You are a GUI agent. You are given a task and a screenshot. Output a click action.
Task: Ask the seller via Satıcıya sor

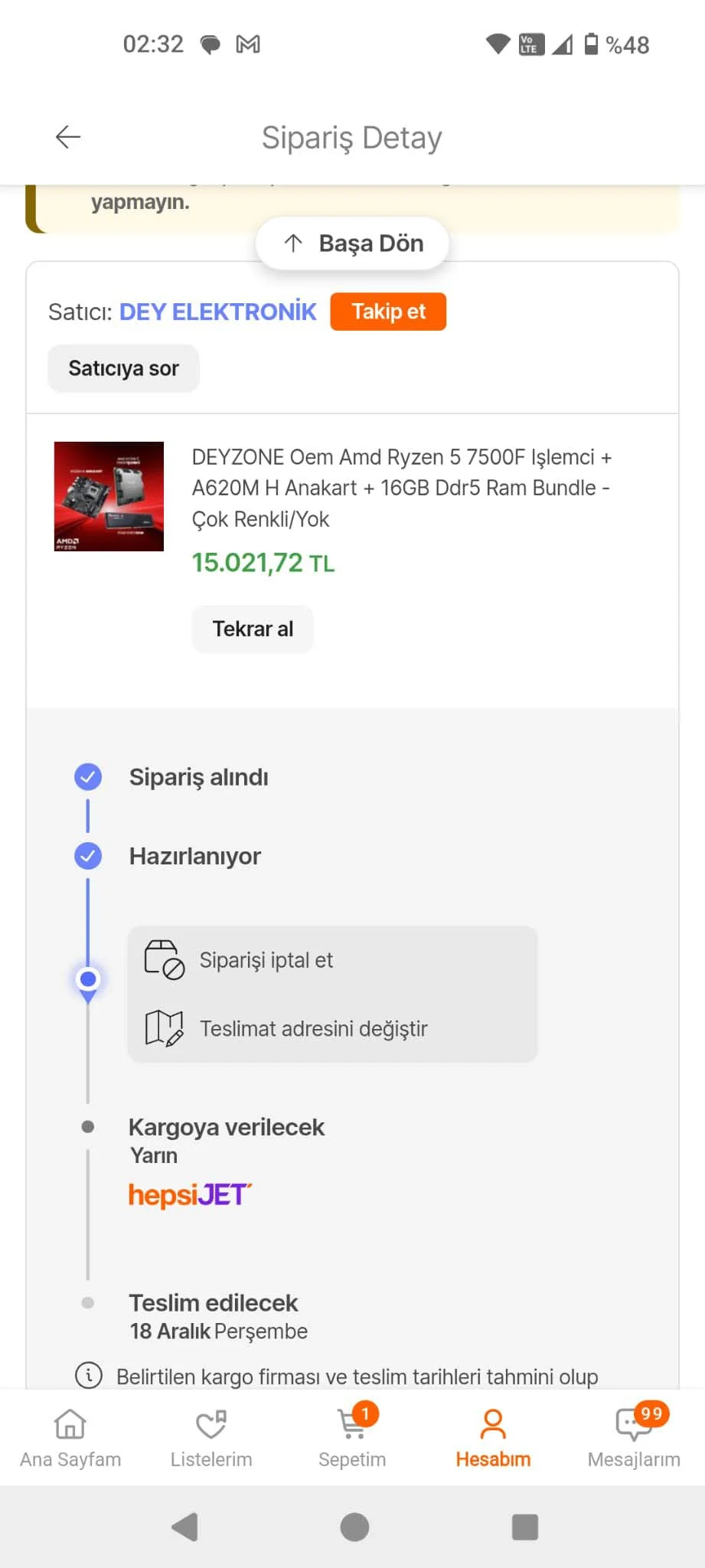(x=123, y=368)
